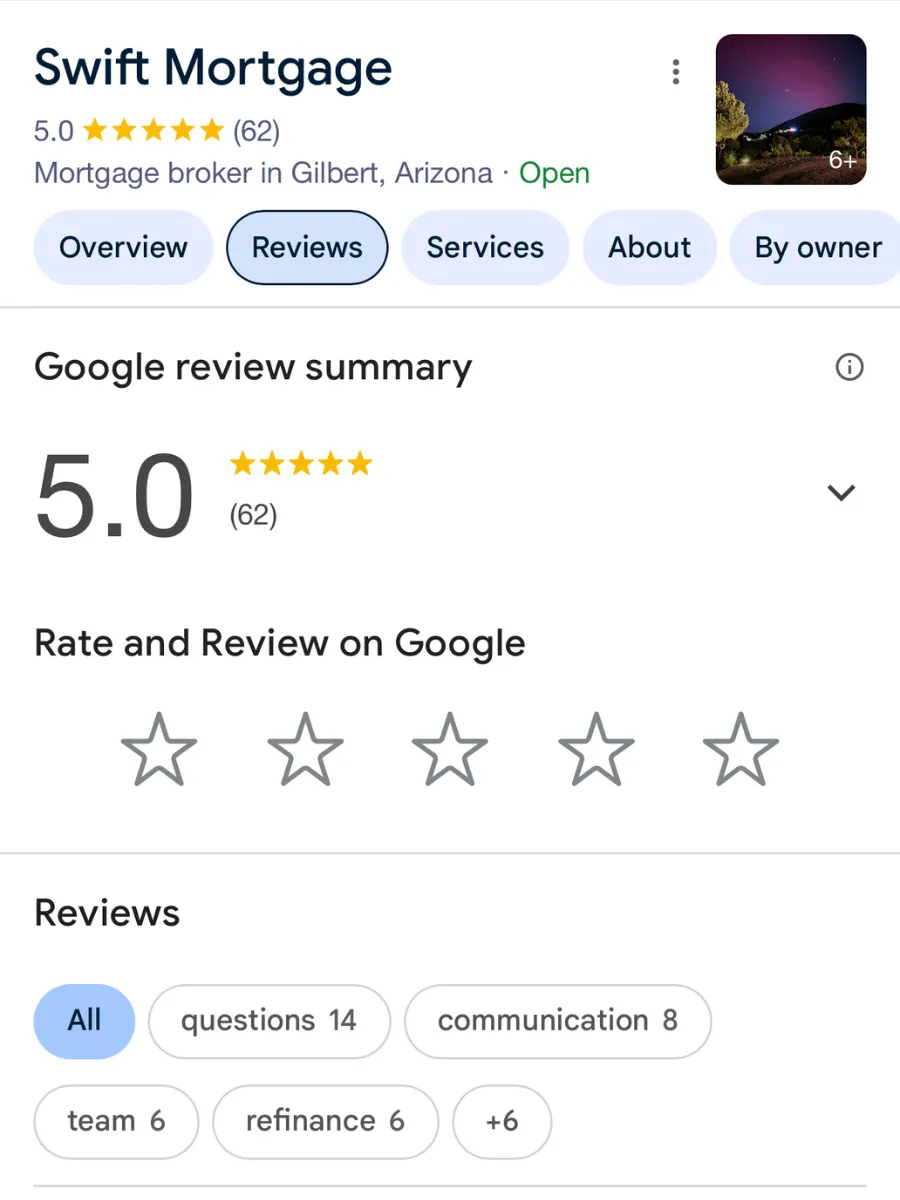Filter reviews by questions
Image resolution: width=900 pixels, height=1200 pixels.
click(268, 1021)
